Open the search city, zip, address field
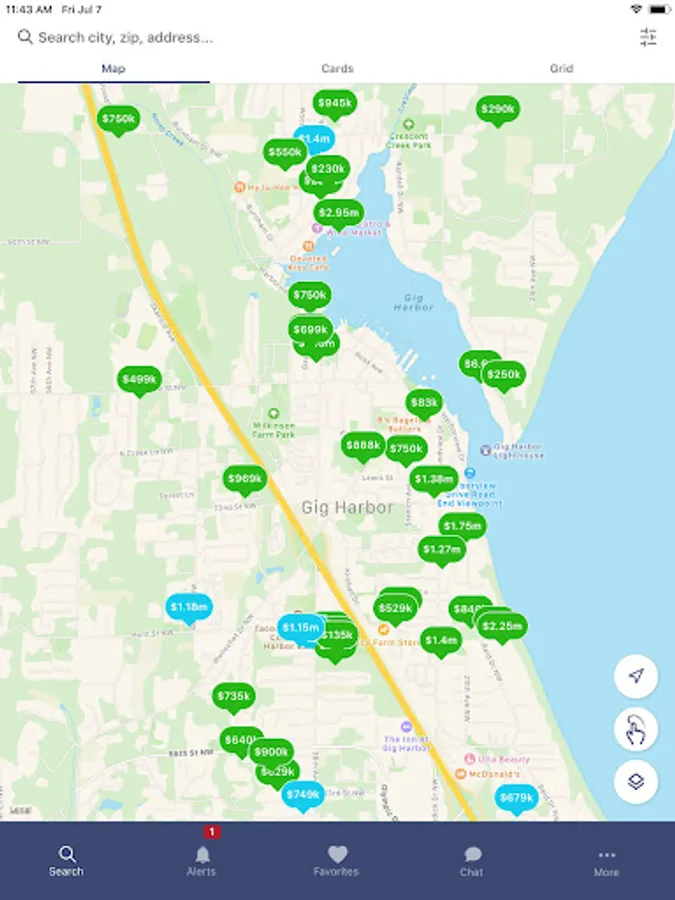 (x=321, y=37)
